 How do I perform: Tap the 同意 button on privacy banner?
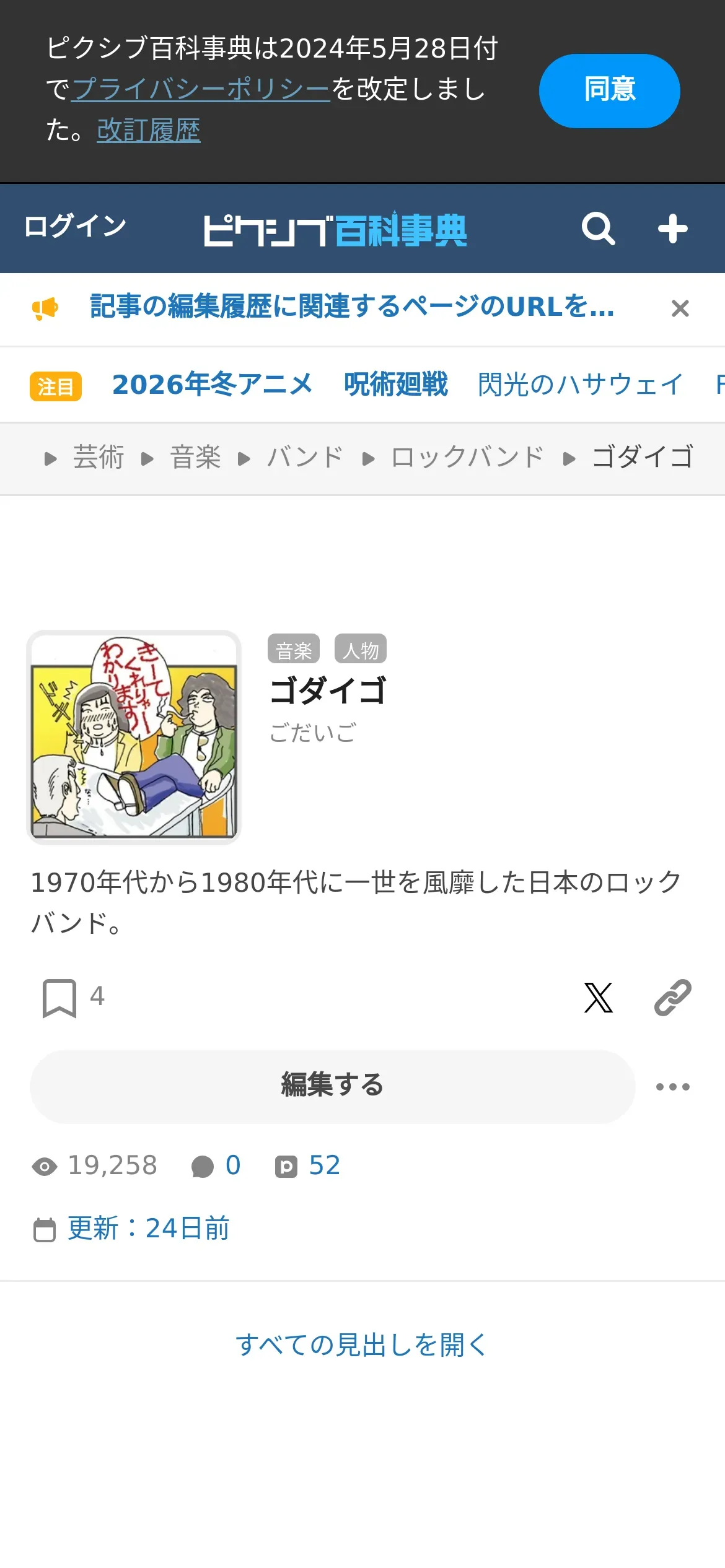pos(609,90)
